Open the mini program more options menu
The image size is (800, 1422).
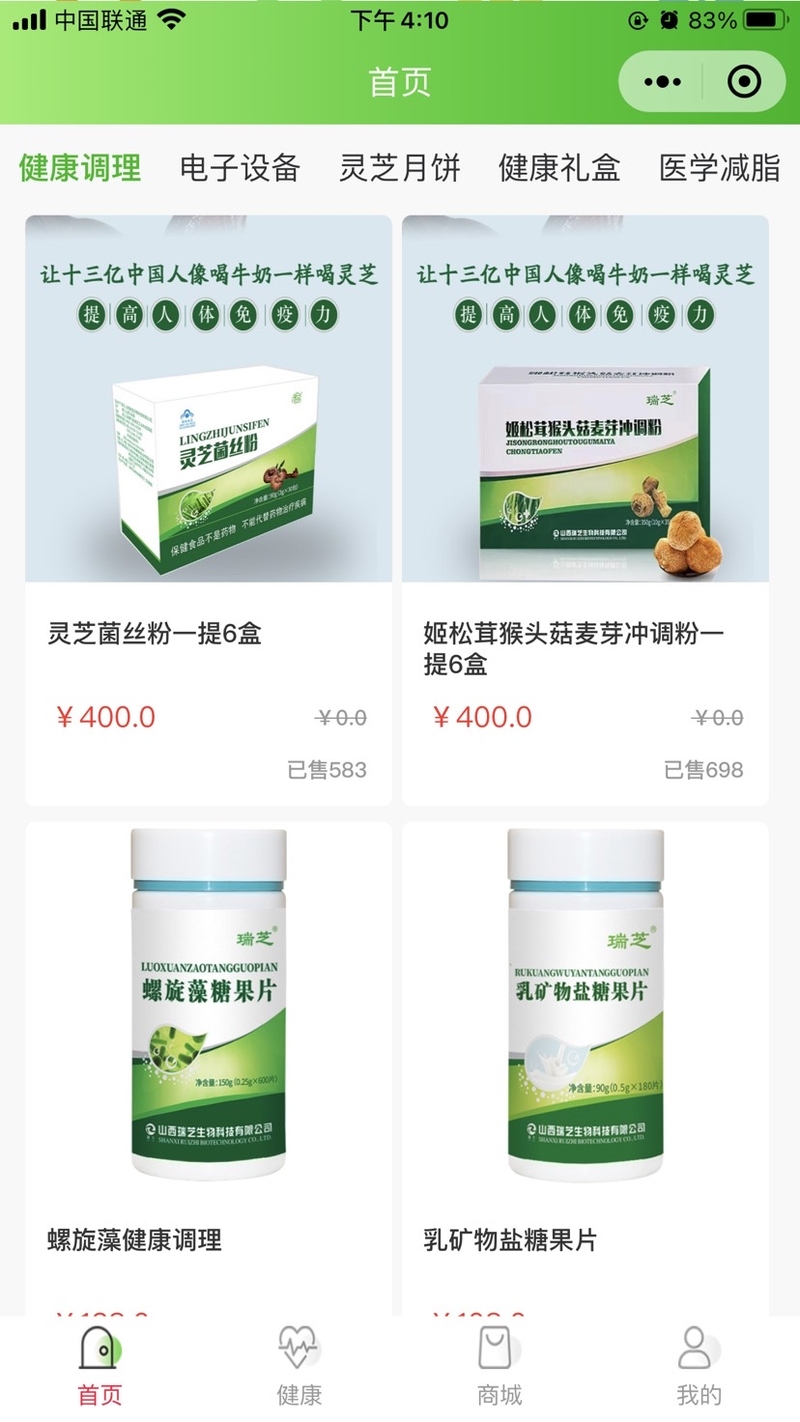(662, 82)
